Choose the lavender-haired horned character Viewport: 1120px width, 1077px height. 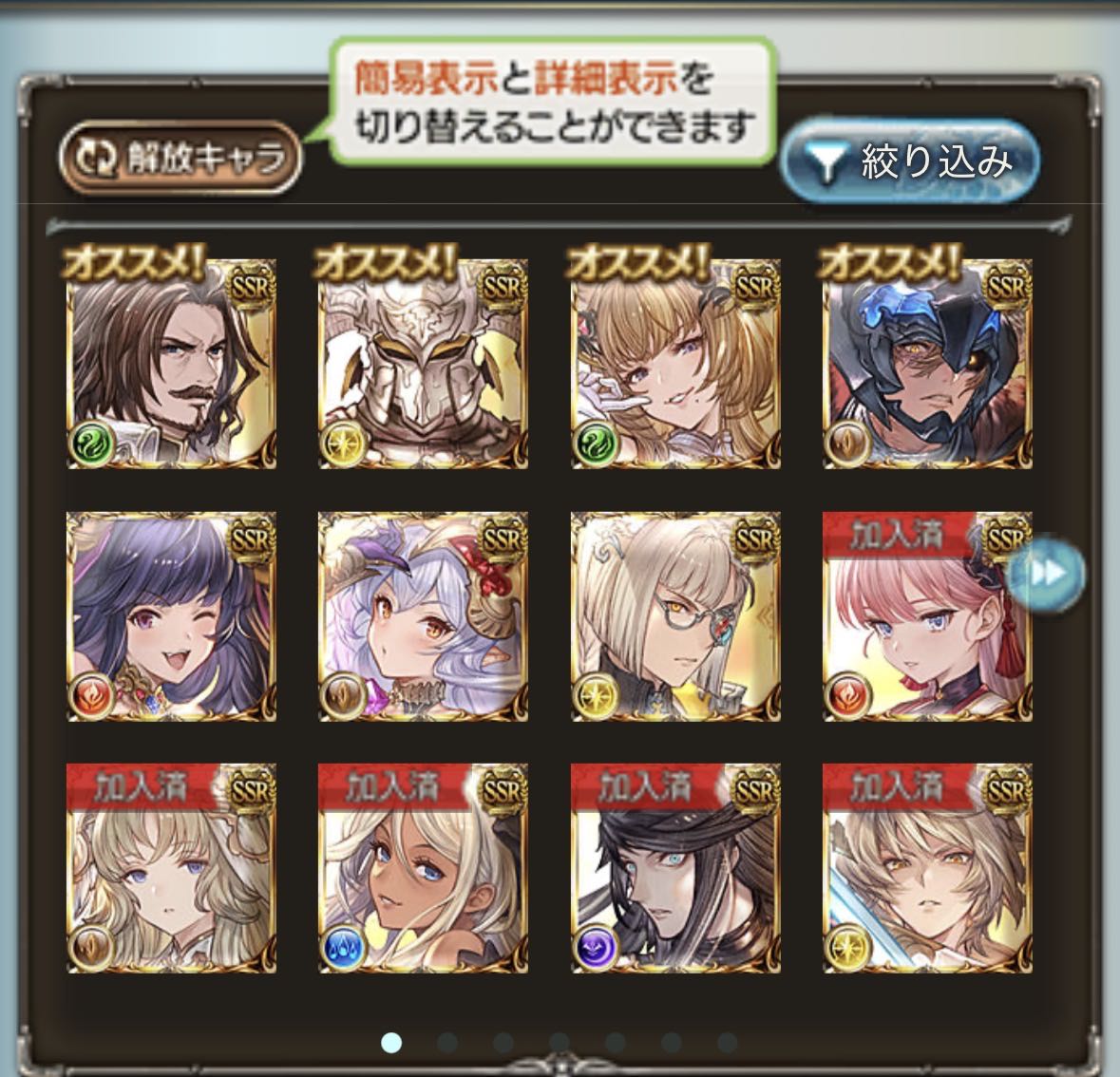[424, 616]
